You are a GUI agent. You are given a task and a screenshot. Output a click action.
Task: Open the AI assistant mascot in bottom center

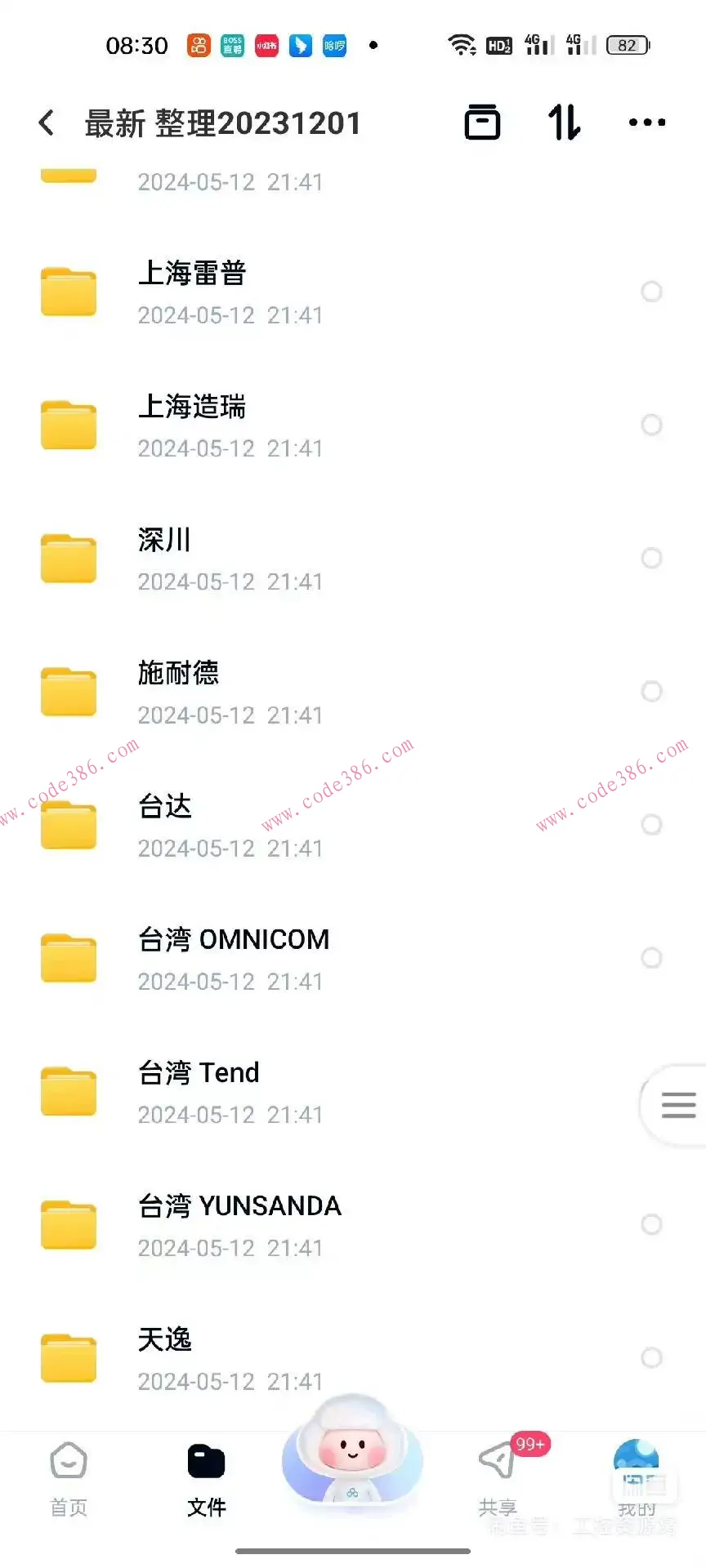tap(351, 1462)
